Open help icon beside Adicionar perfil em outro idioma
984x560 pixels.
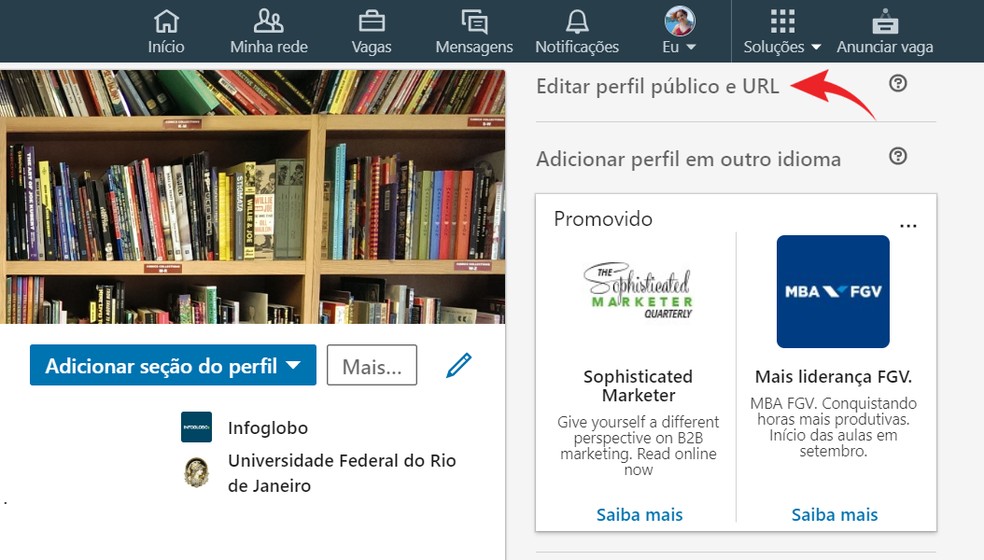pyautogui.click(x=898, y=156)
